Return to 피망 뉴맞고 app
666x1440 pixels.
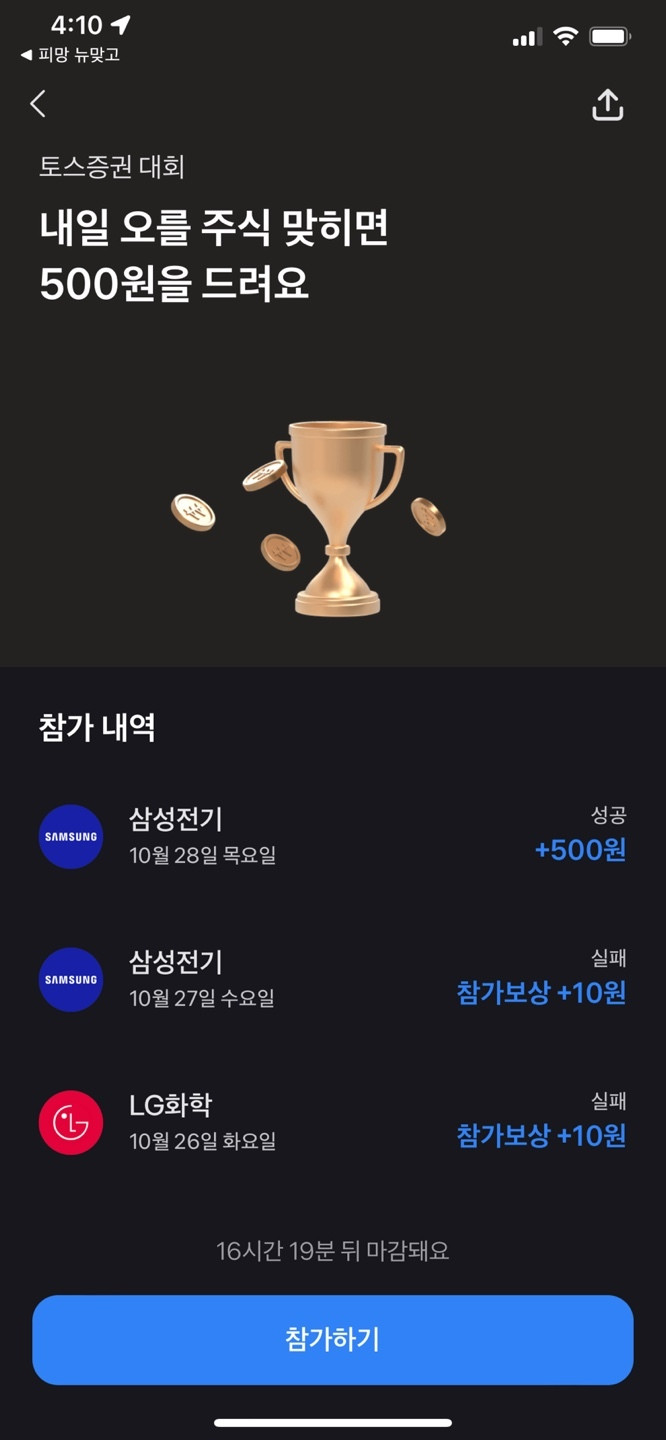pos(70,55)
